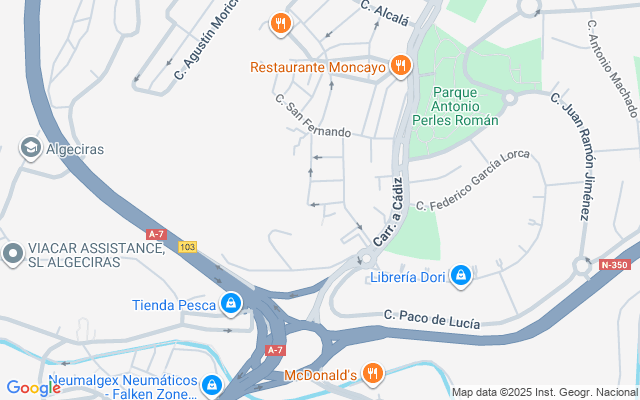Select the unnamed restaurant pin near C. Agustín Moriche
Viewport: 640px width, 400px height.
click(281, 22)
